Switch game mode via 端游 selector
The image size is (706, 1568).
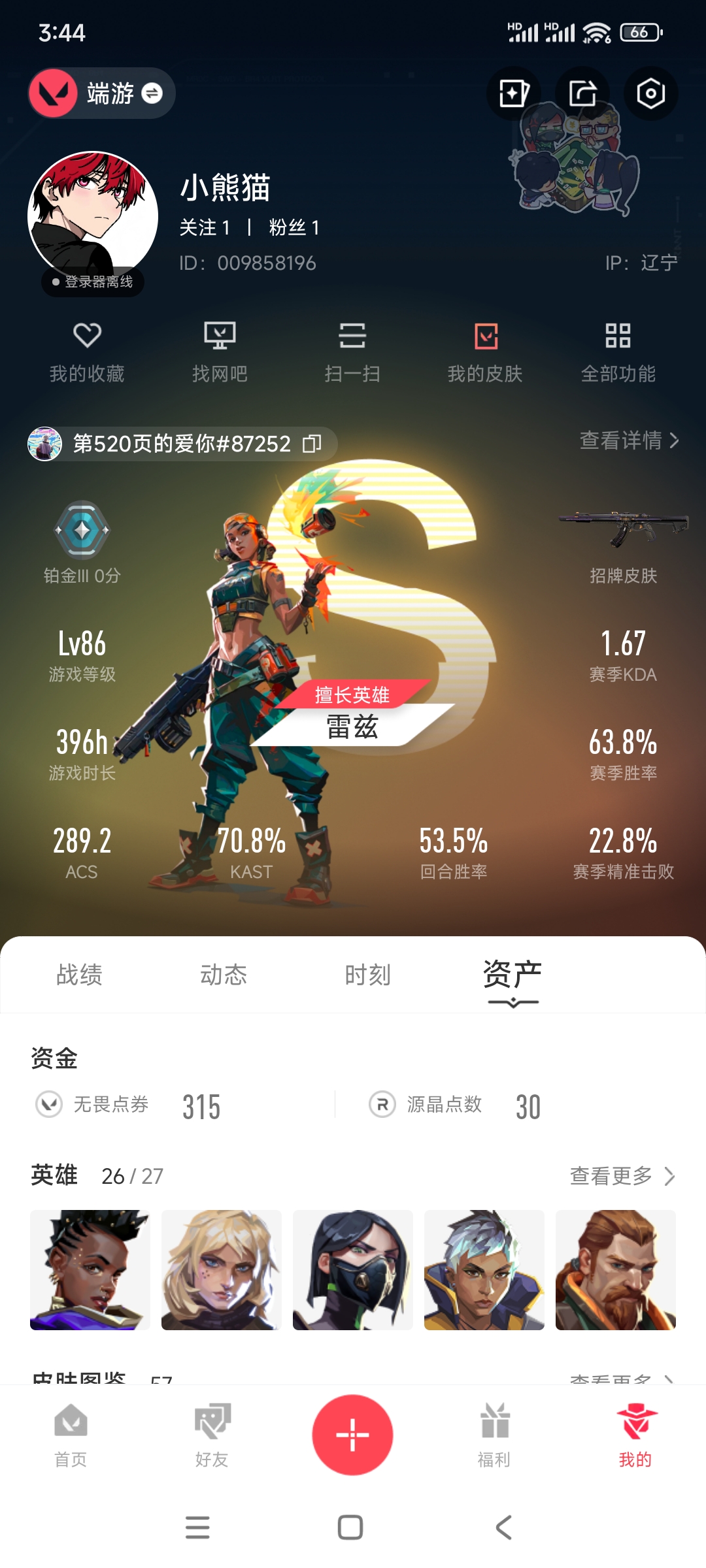pos(101,93)
